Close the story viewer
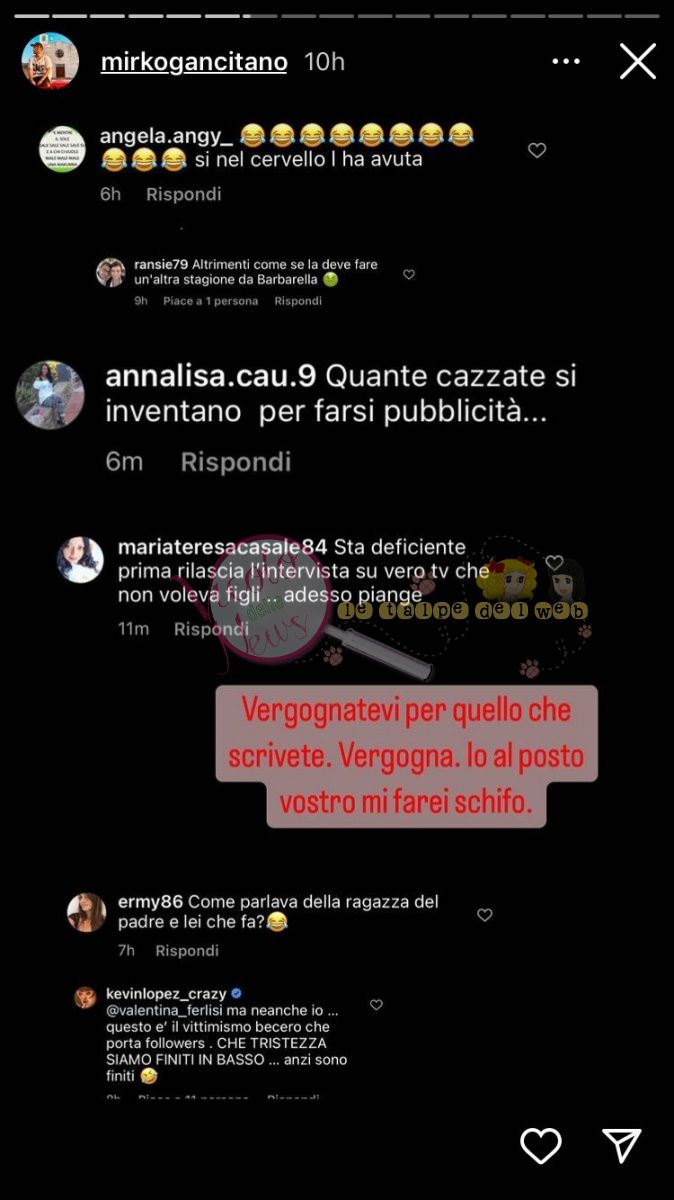674x1200 pixels. coord(637,62)
